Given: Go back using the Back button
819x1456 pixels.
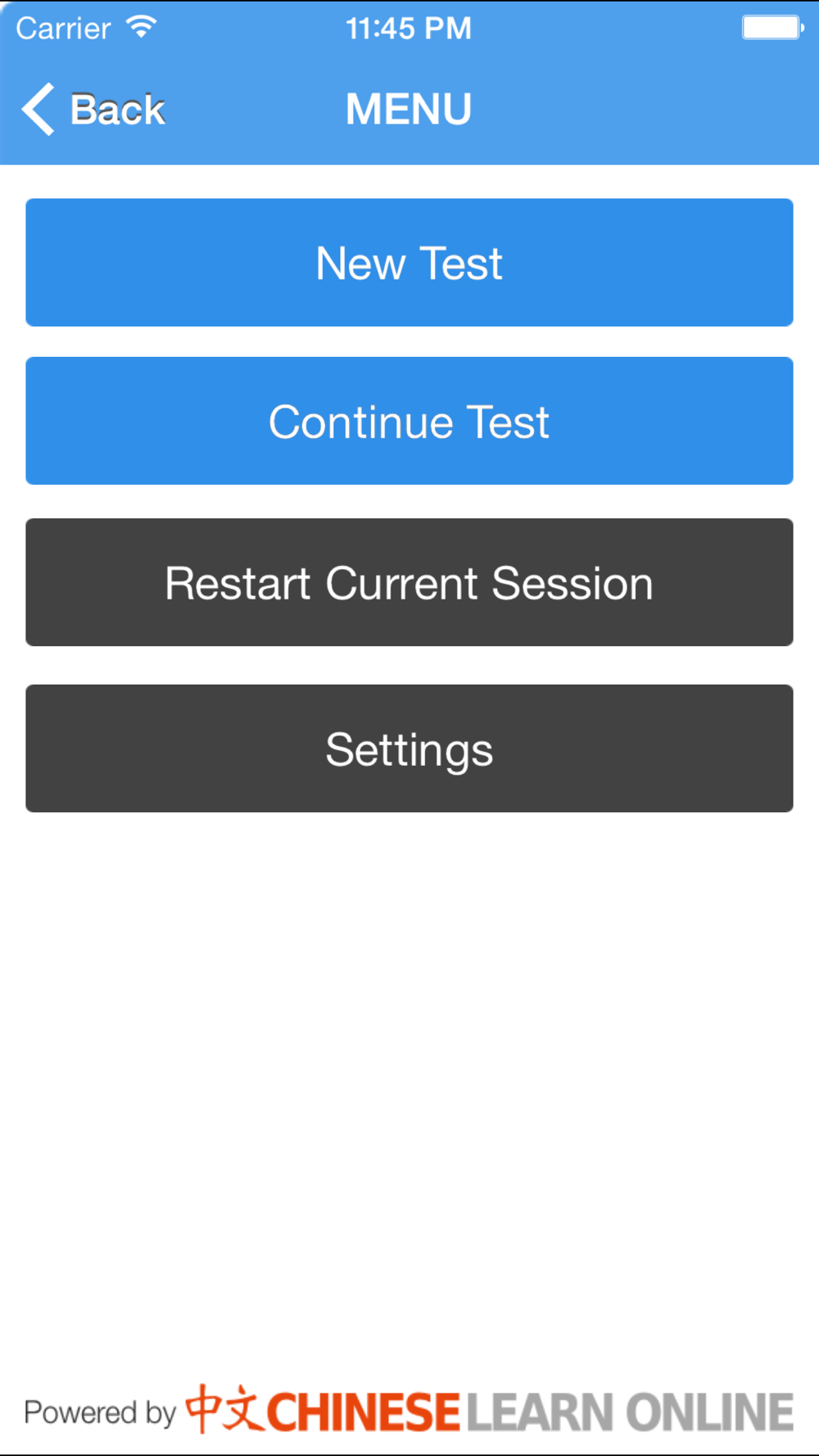Looking at the screenshot, I should pos(93,109).
